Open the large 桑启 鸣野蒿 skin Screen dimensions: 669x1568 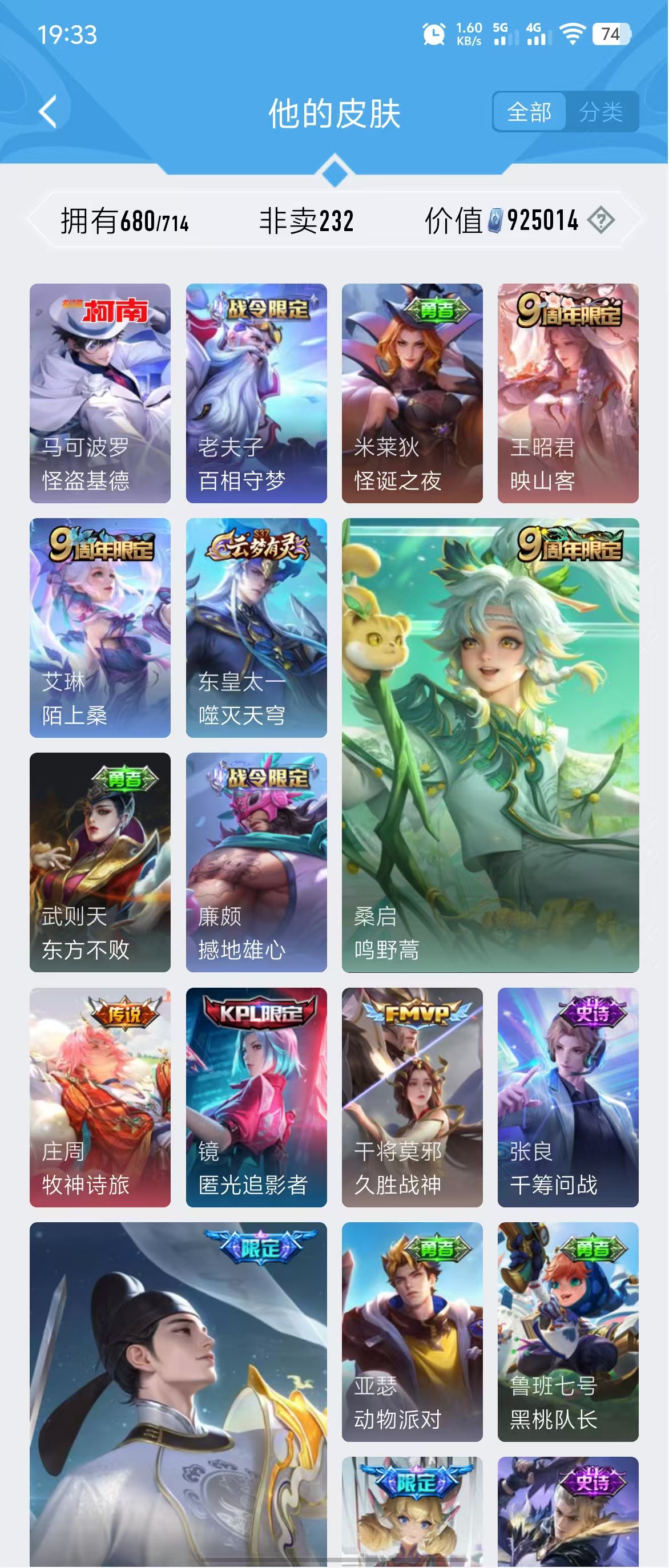[490, 745]
